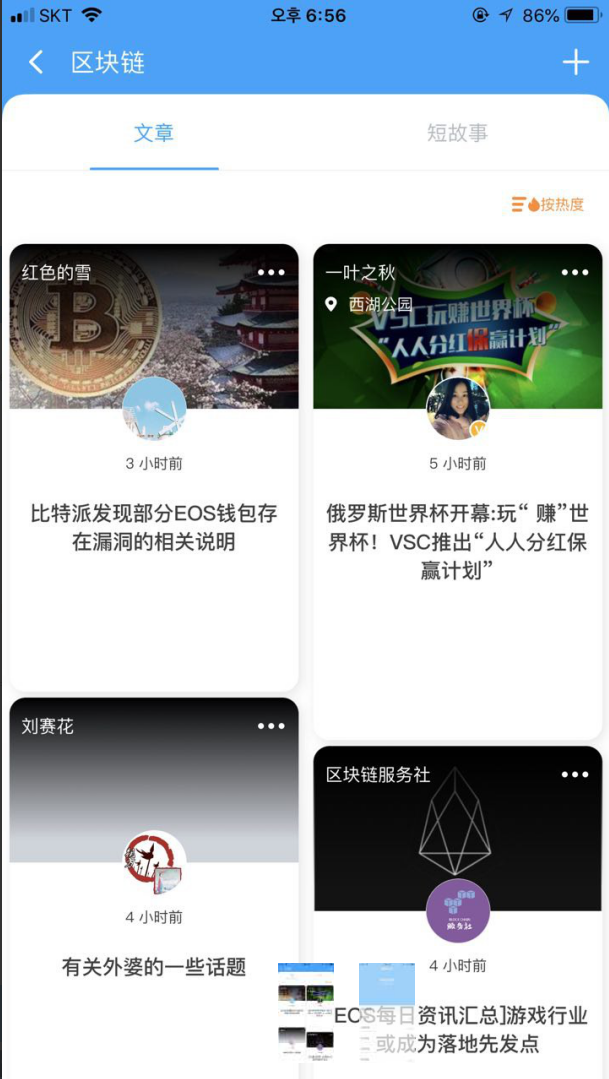The height and width of the screenshot is (1079, 609).
Task: Switch to the 文章 tab
Action: point(154,133)
